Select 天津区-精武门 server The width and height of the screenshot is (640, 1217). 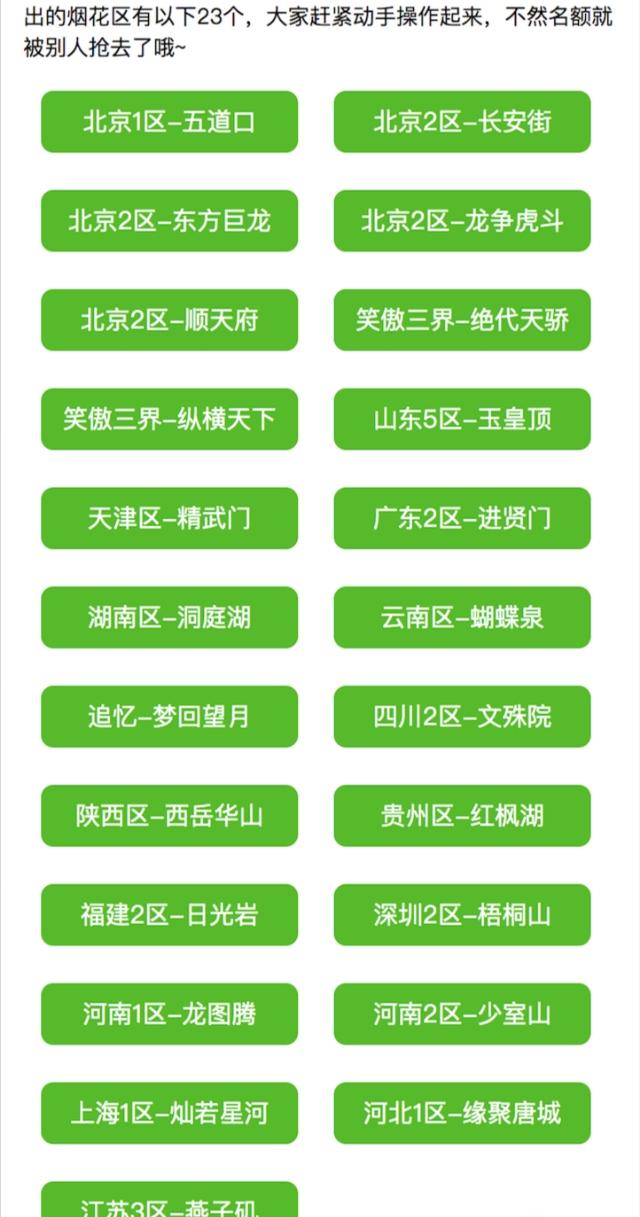(169, 518)
